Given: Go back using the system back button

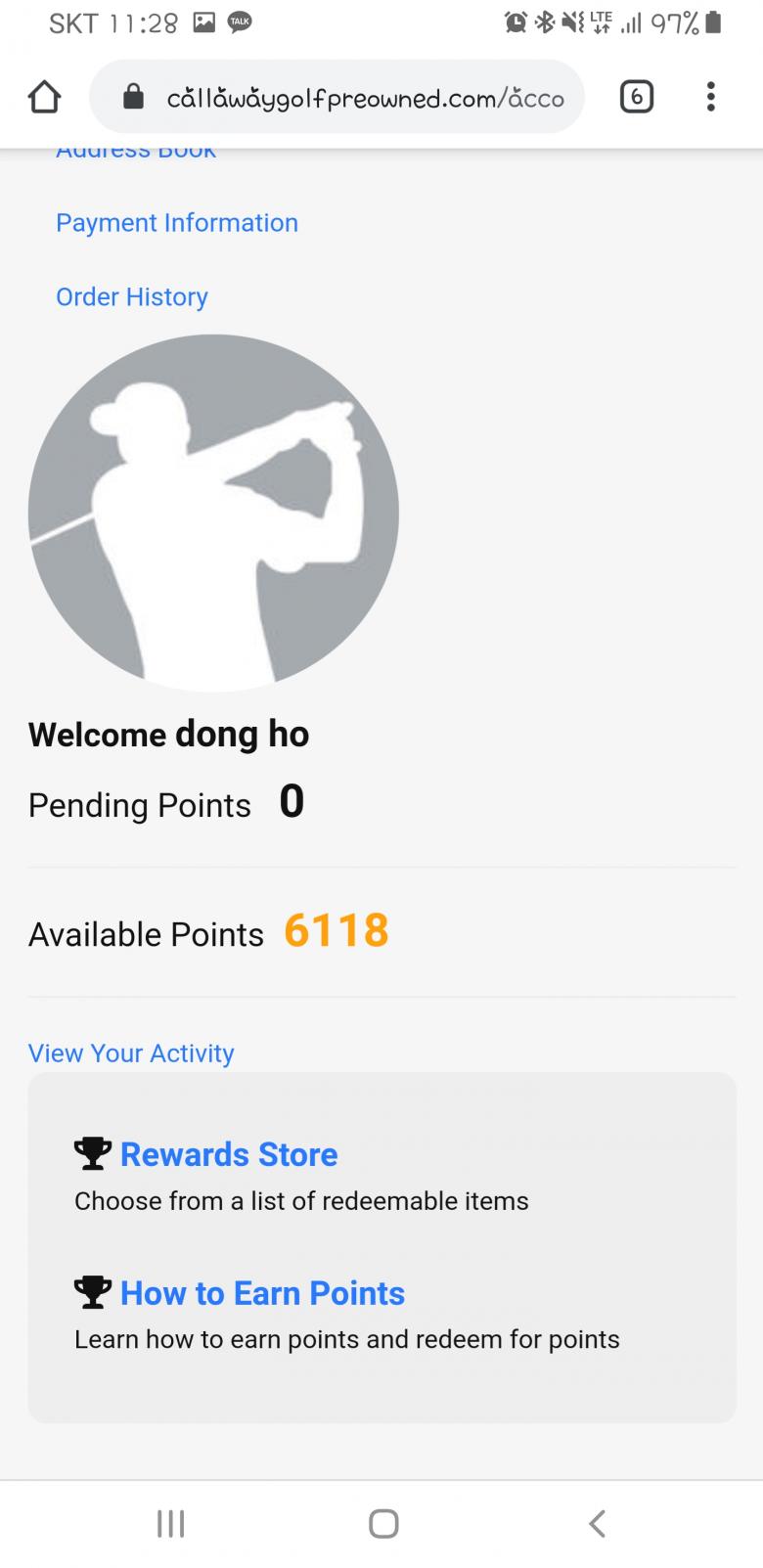Looking at the screenshot, I should pyautogui.click(x=597, y=1523).
